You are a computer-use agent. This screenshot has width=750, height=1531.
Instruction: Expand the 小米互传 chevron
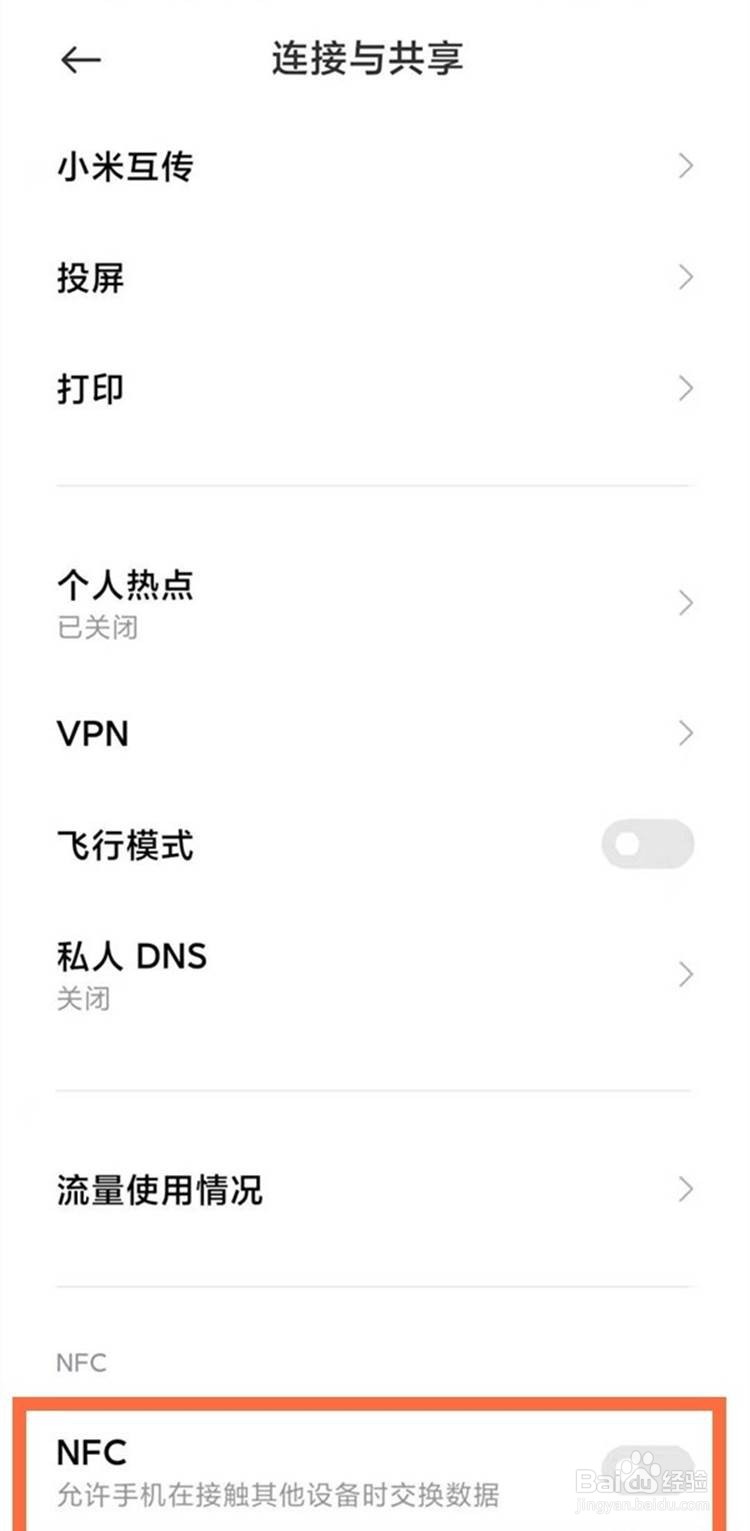686,167
